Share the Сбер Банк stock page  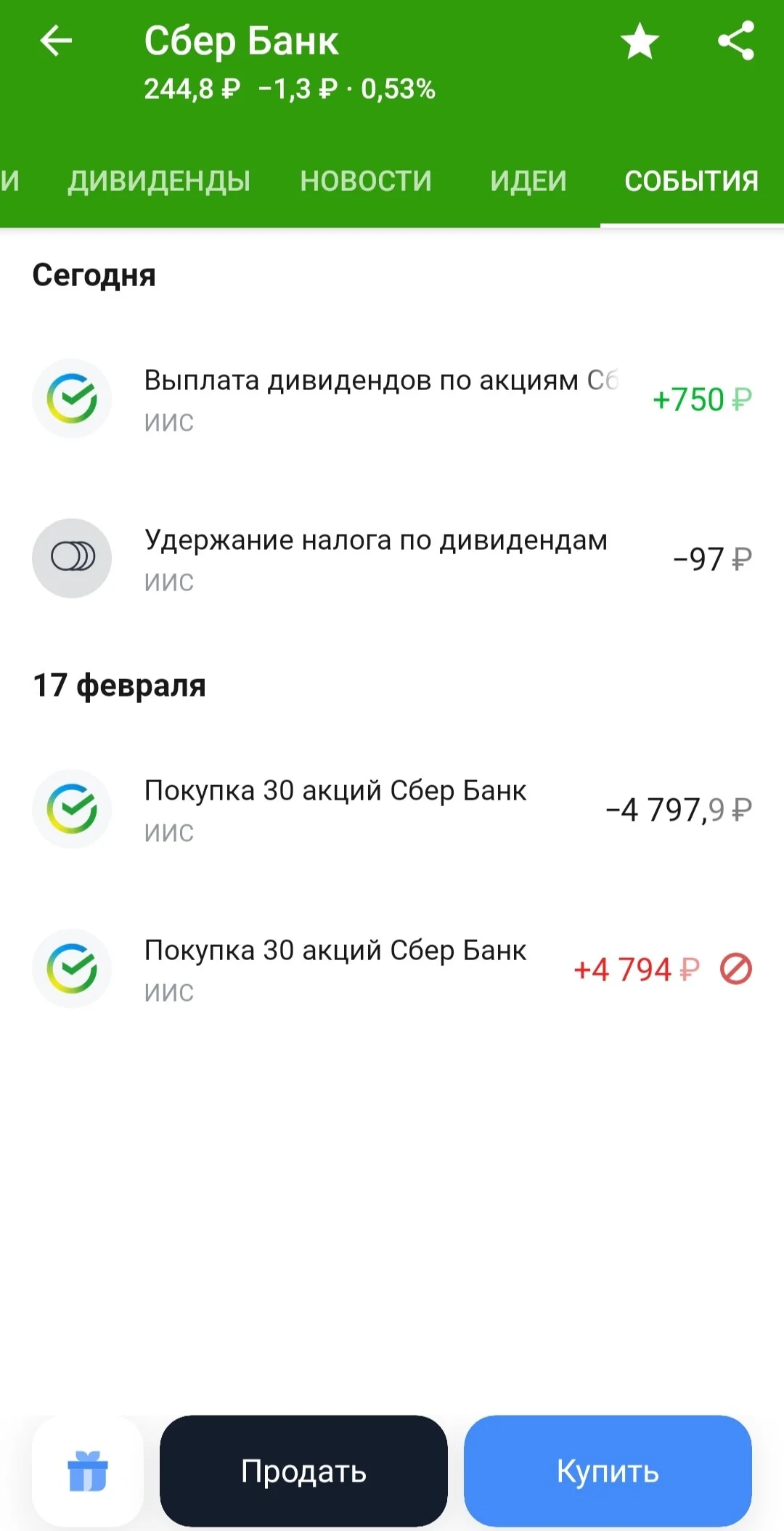coord(736,41)
